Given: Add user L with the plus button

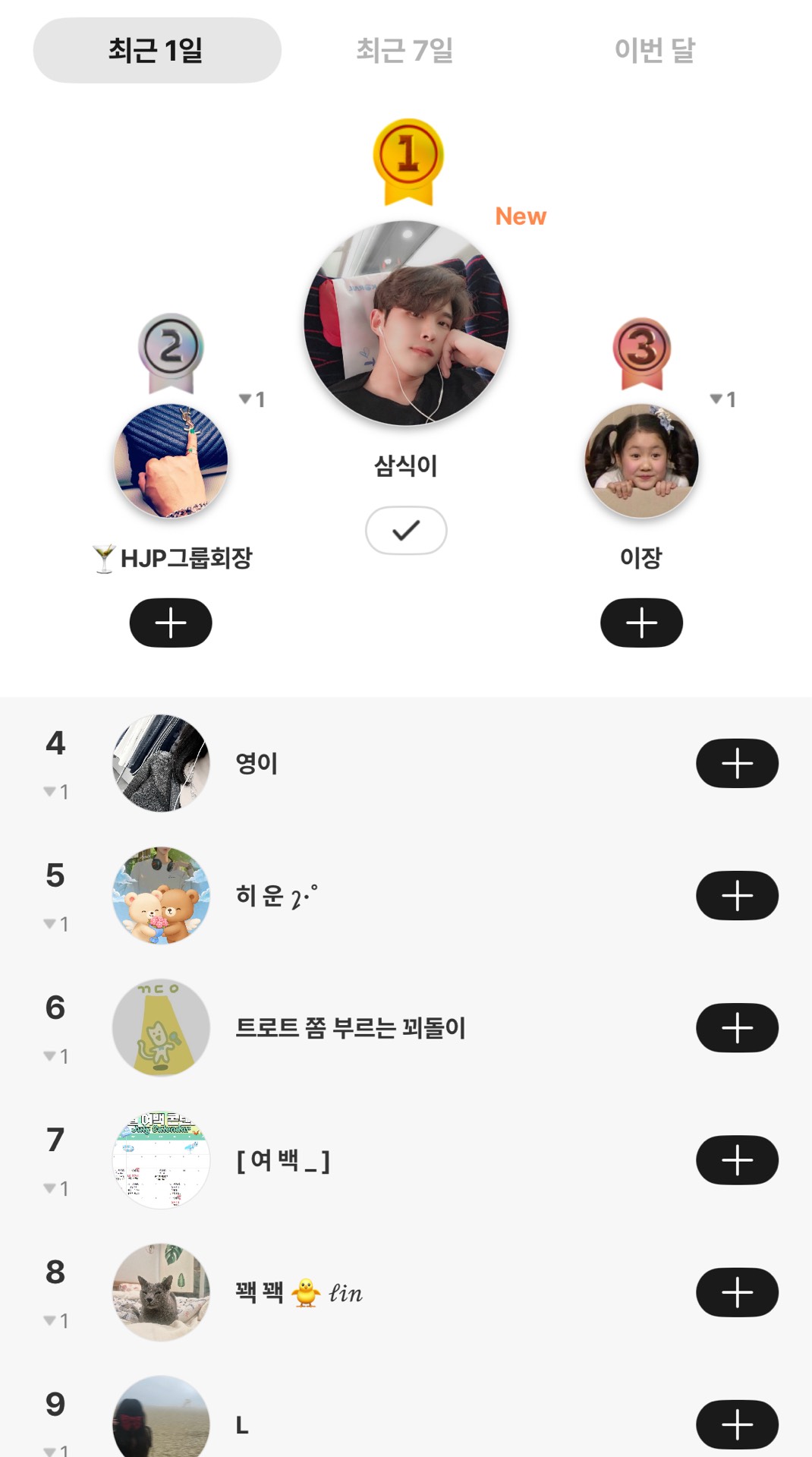Looking at the screenshot, I should tap(737, 1424).
